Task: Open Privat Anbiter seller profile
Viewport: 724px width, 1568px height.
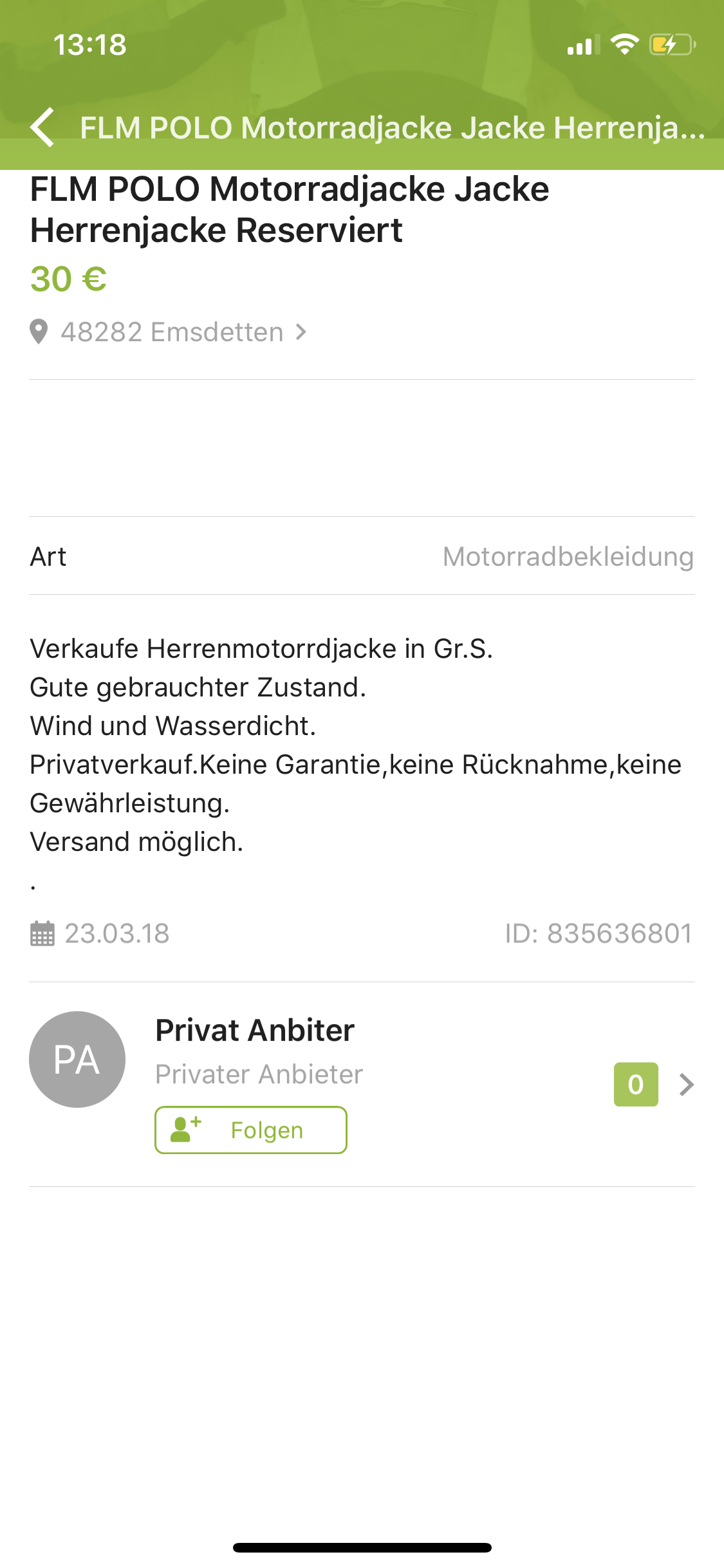Action: click(686, 1085)
